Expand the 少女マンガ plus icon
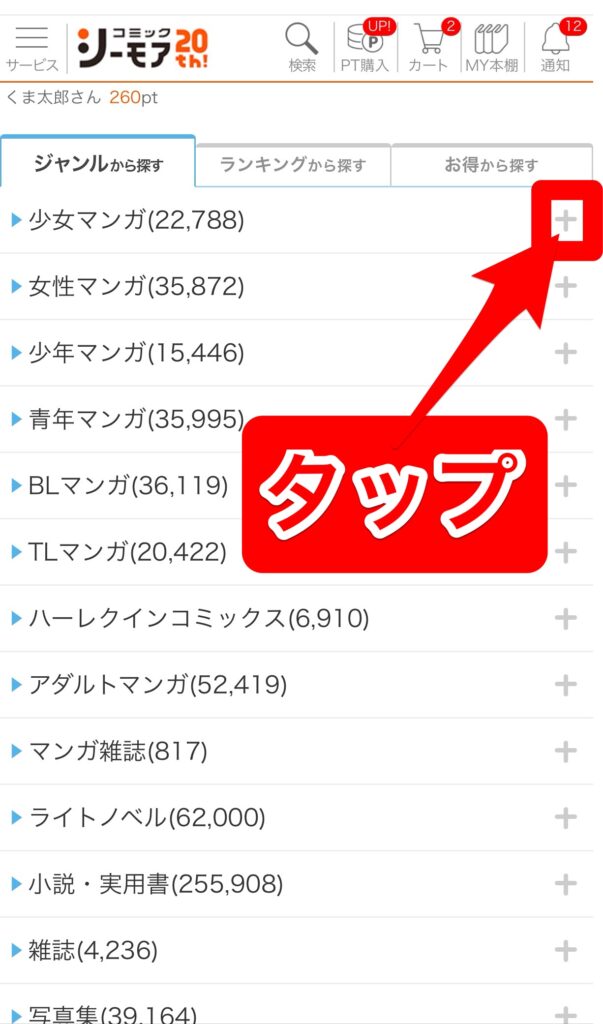The height and width of the screenshot is (1024, 603). coord(566,221)
